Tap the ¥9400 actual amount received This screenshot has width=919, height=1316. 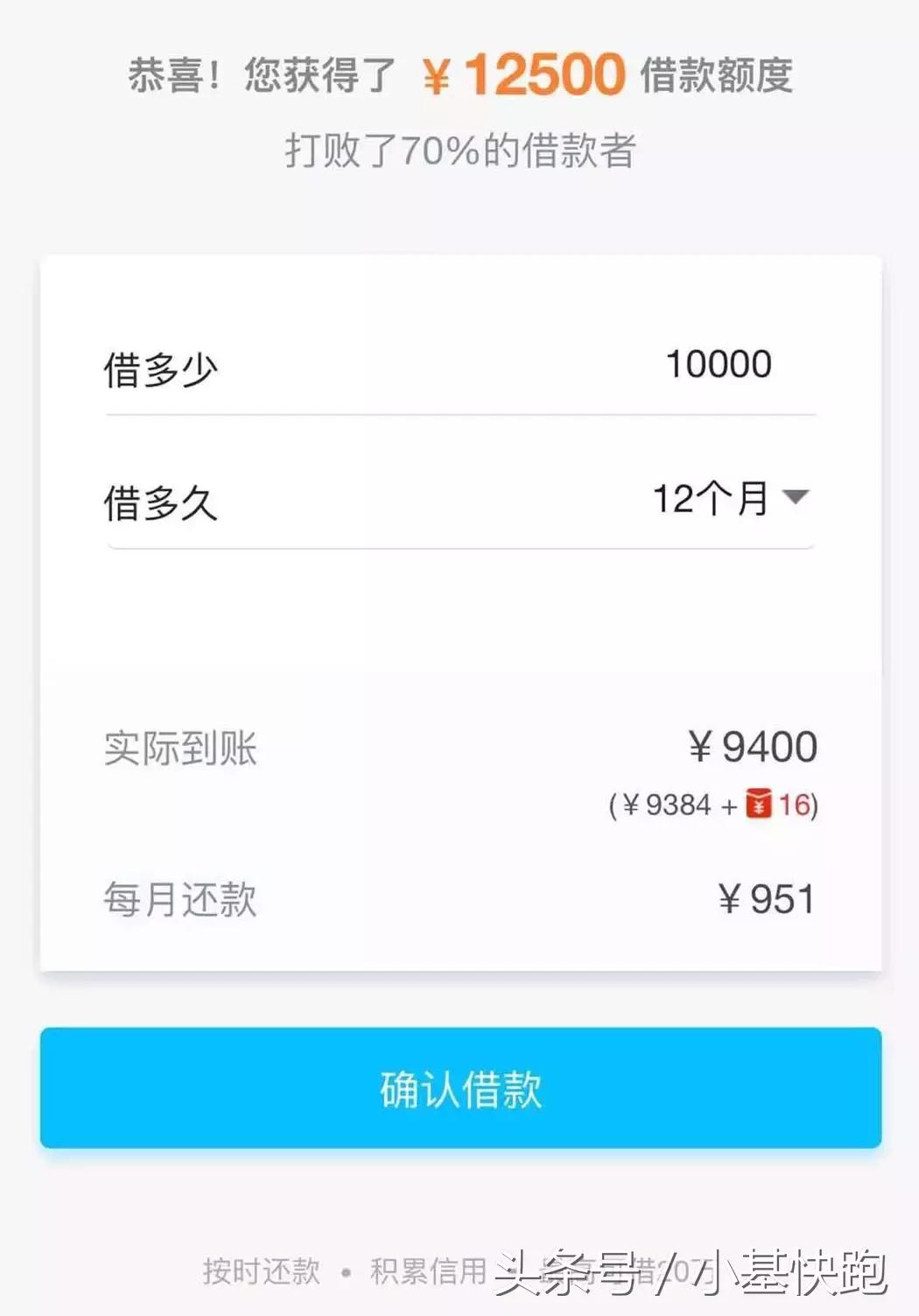point(753,747)
